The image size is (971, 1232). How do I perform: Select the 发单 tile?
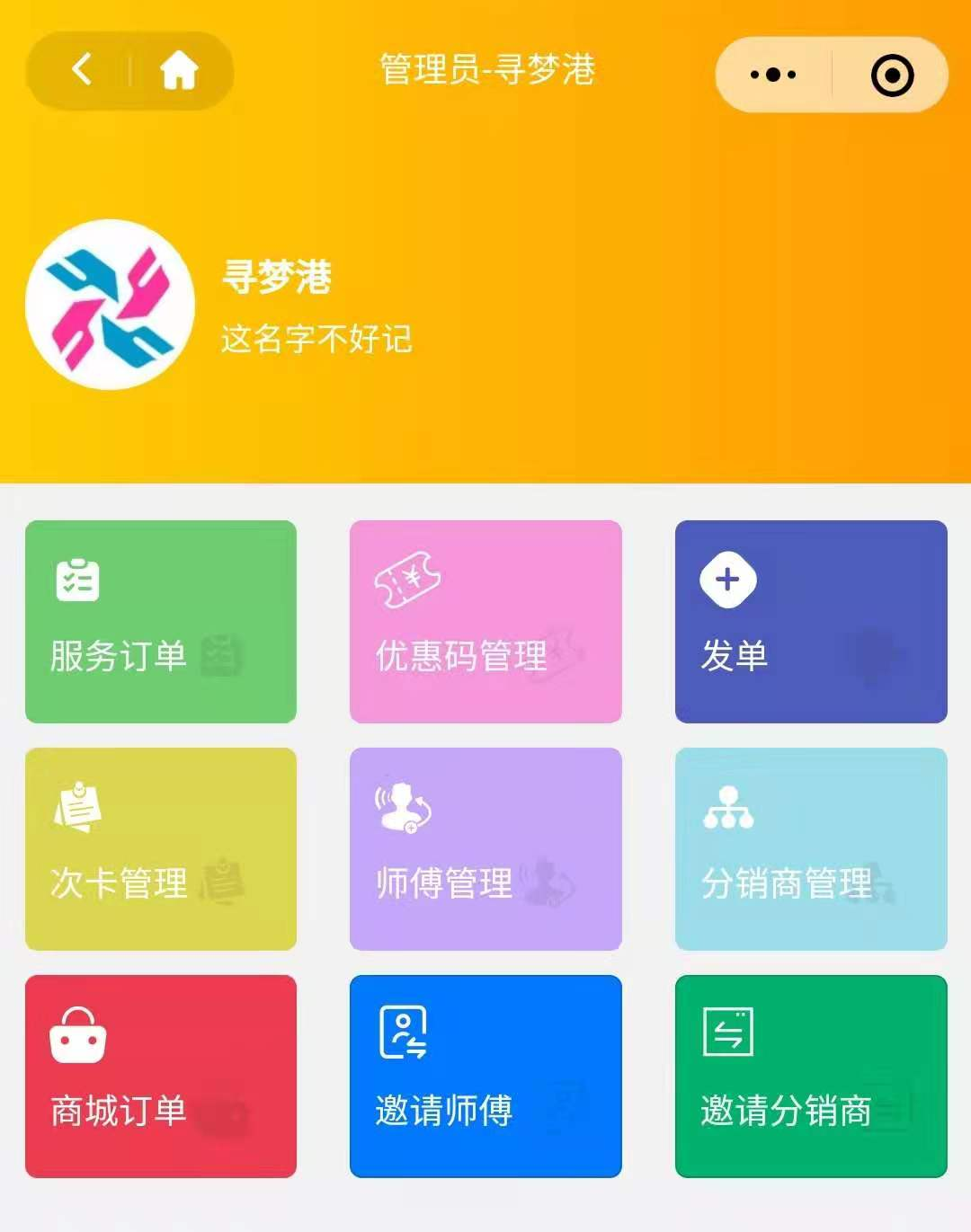(x=811, y=622)
